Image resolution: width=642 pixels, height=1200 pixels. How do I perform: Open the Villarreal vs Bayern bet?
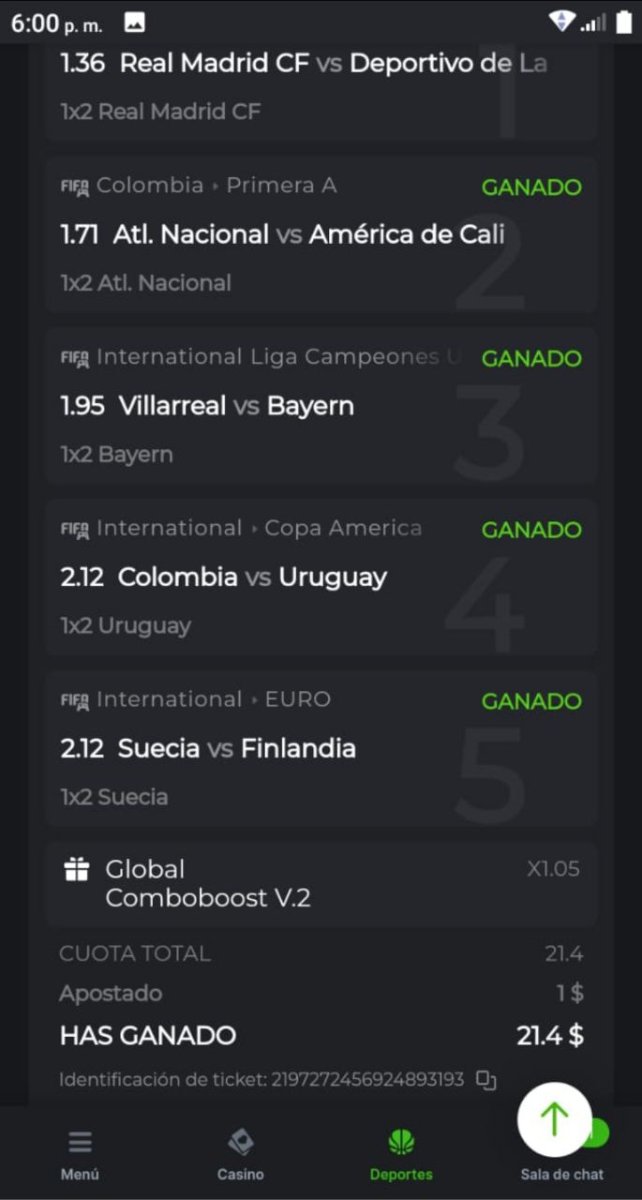320,406
